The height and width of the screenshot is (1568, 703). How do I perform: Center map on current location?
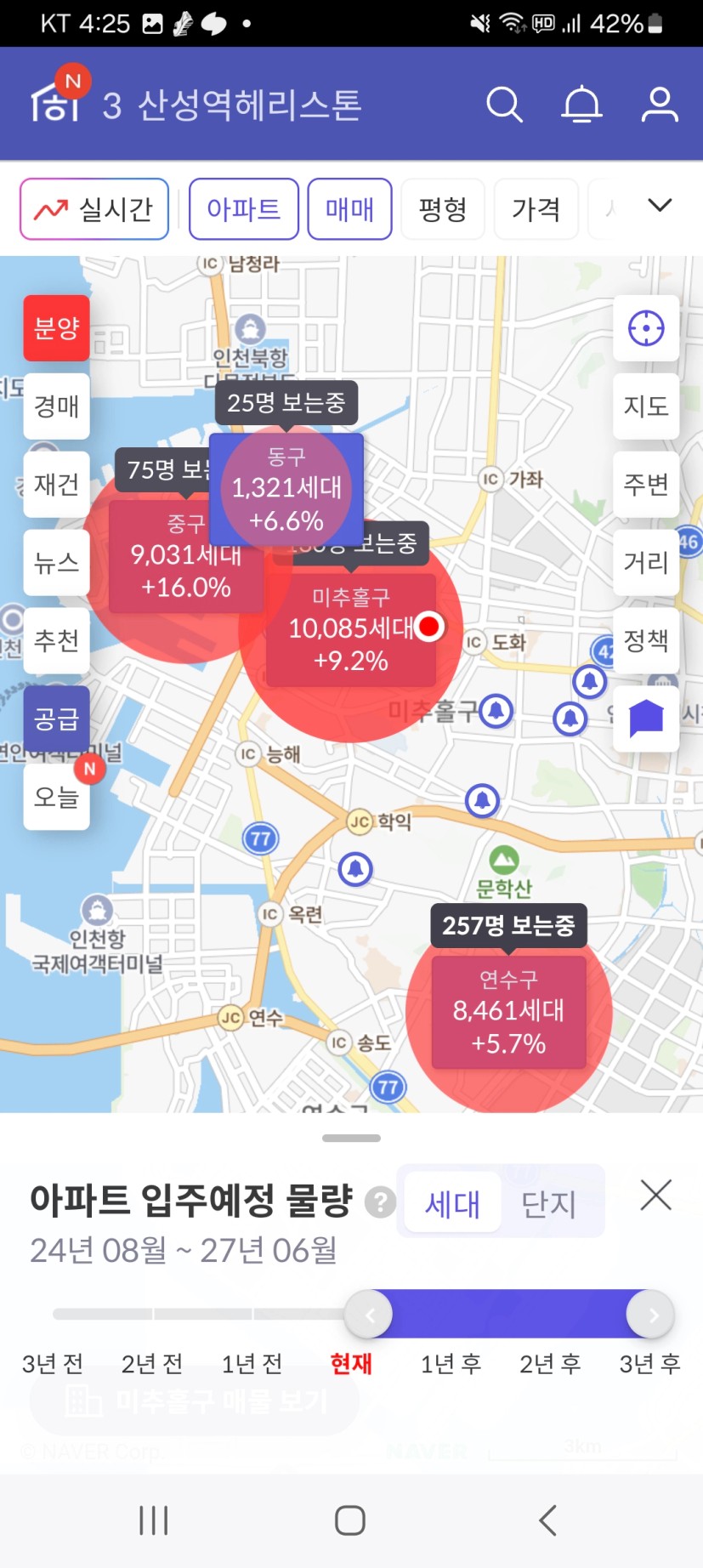[x=646, y=328]
